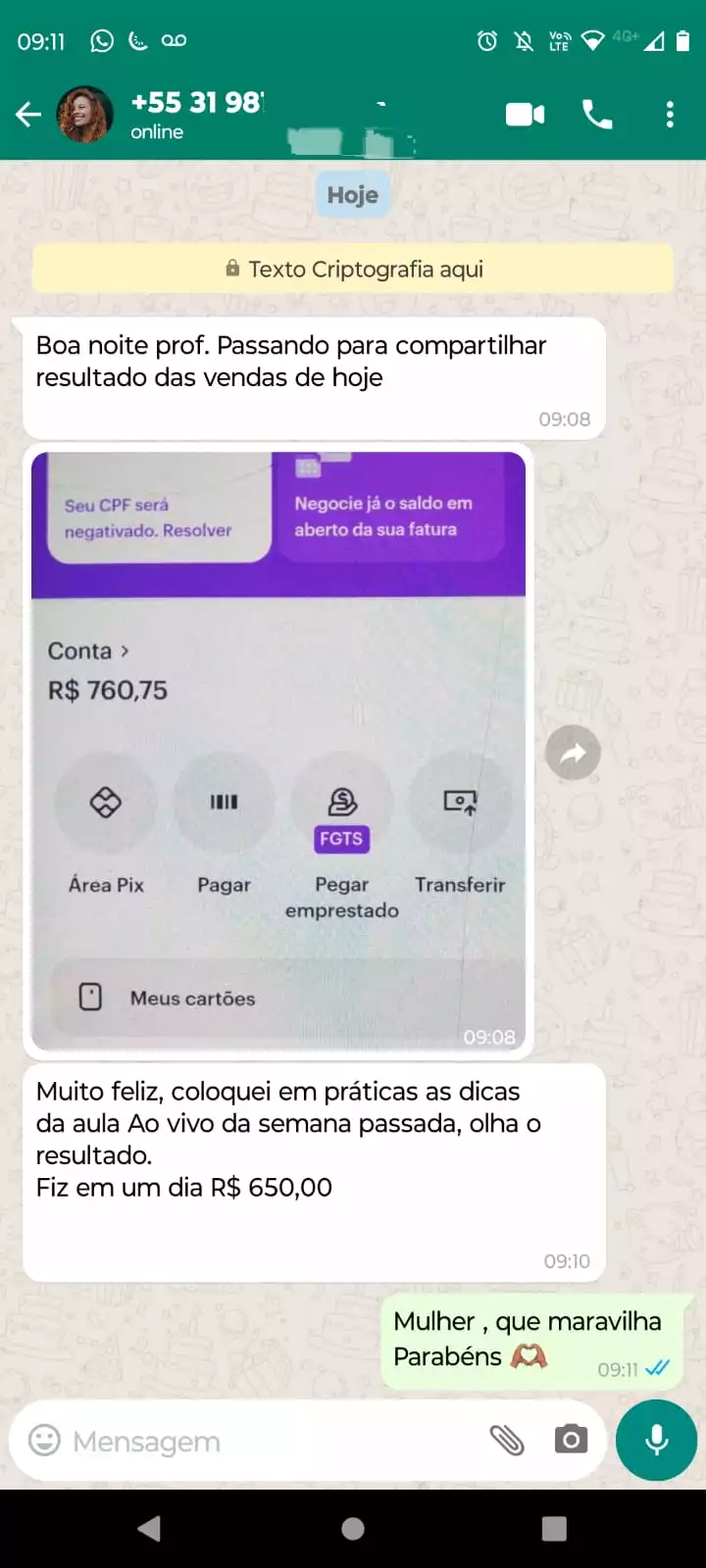
Task: Attach a file with the paperclip
Action: point(507,1440)
